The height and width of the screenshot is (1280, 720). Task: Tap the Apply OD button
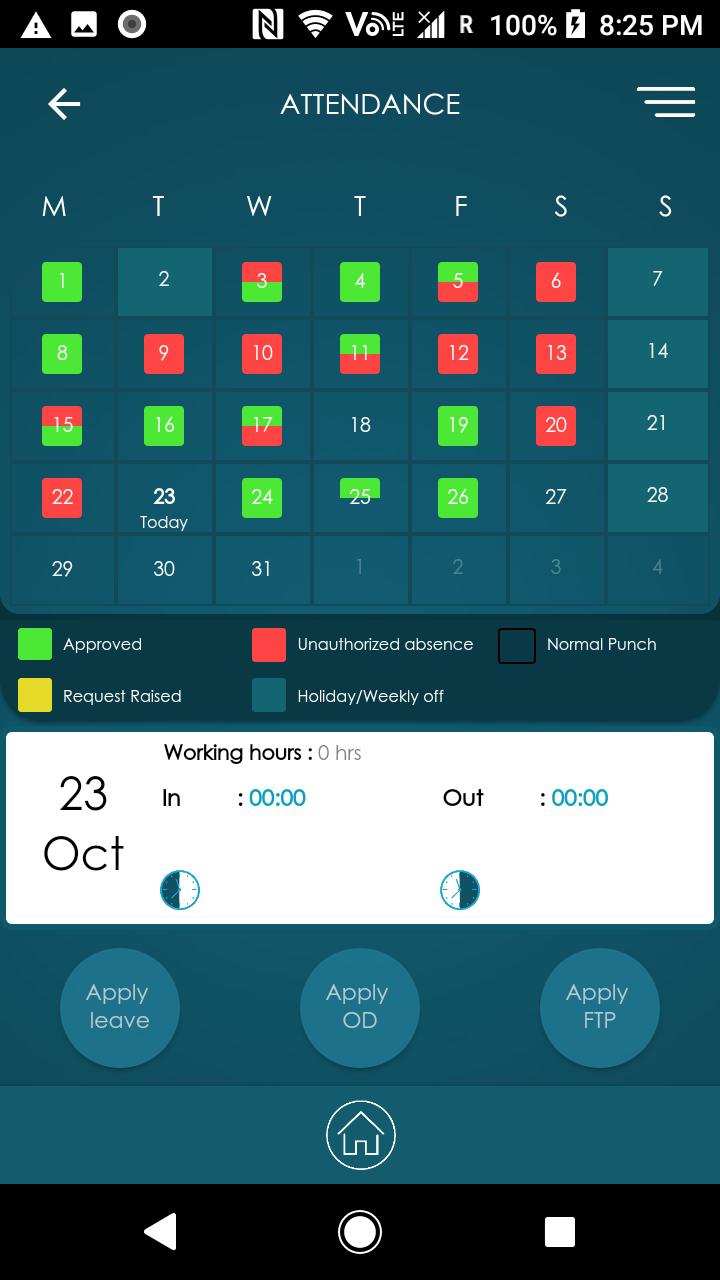click(x=359, y=1007)
